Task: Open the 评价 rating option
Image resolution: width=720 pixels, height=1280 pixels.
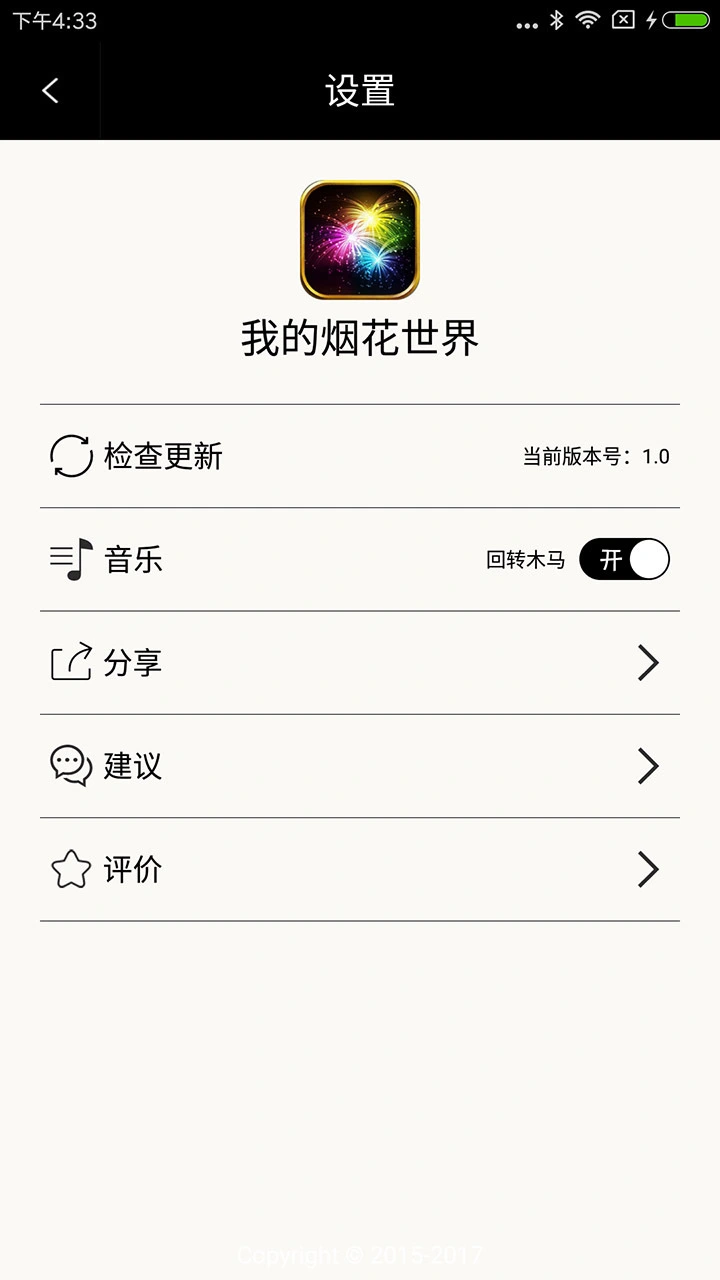Action: tap(135, 870)
